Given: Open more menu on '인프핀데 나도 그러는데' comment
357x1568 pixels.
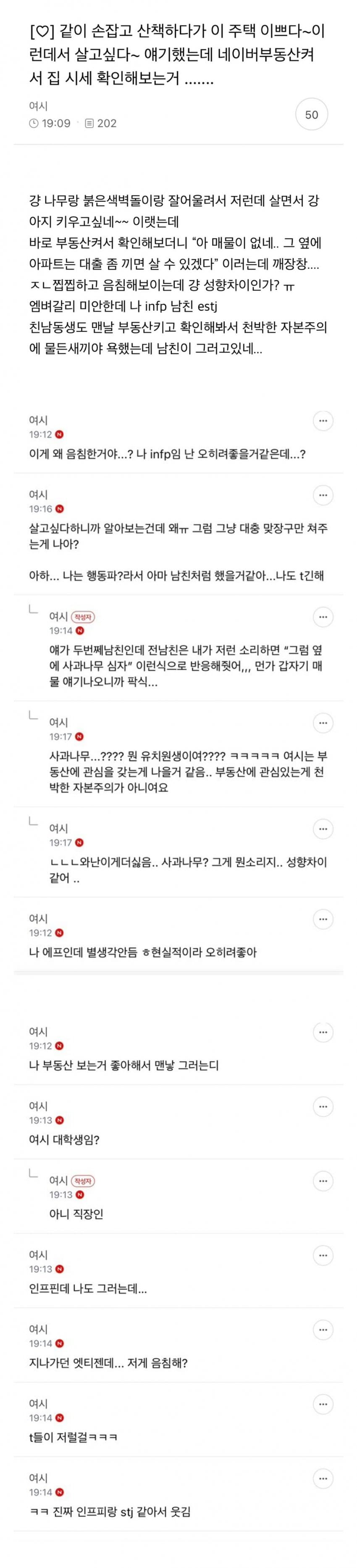Looking at the screenshot, I should click(323, 1255).
